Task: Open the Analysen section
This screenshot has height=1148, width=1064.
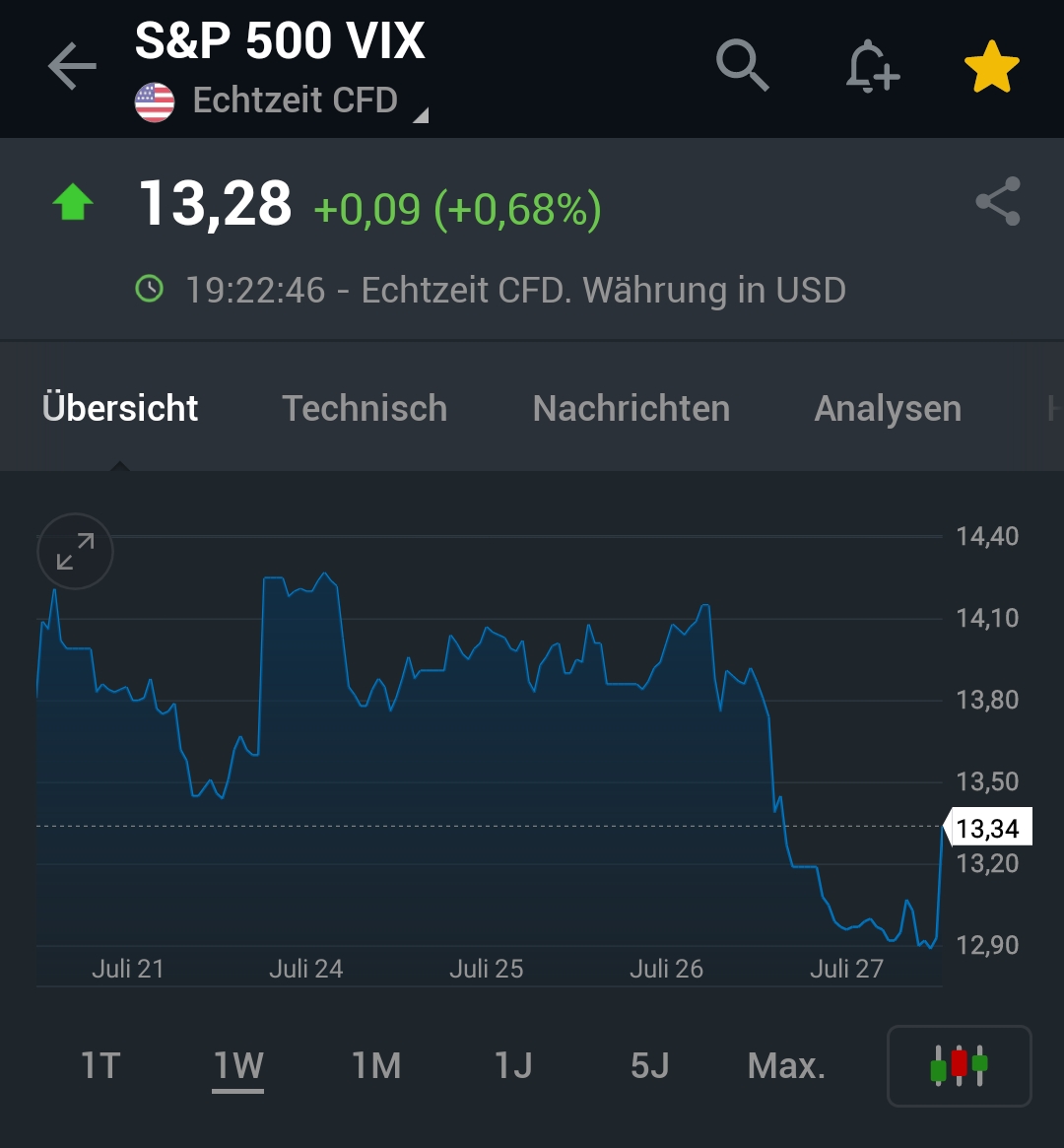Action: [887, 407]
